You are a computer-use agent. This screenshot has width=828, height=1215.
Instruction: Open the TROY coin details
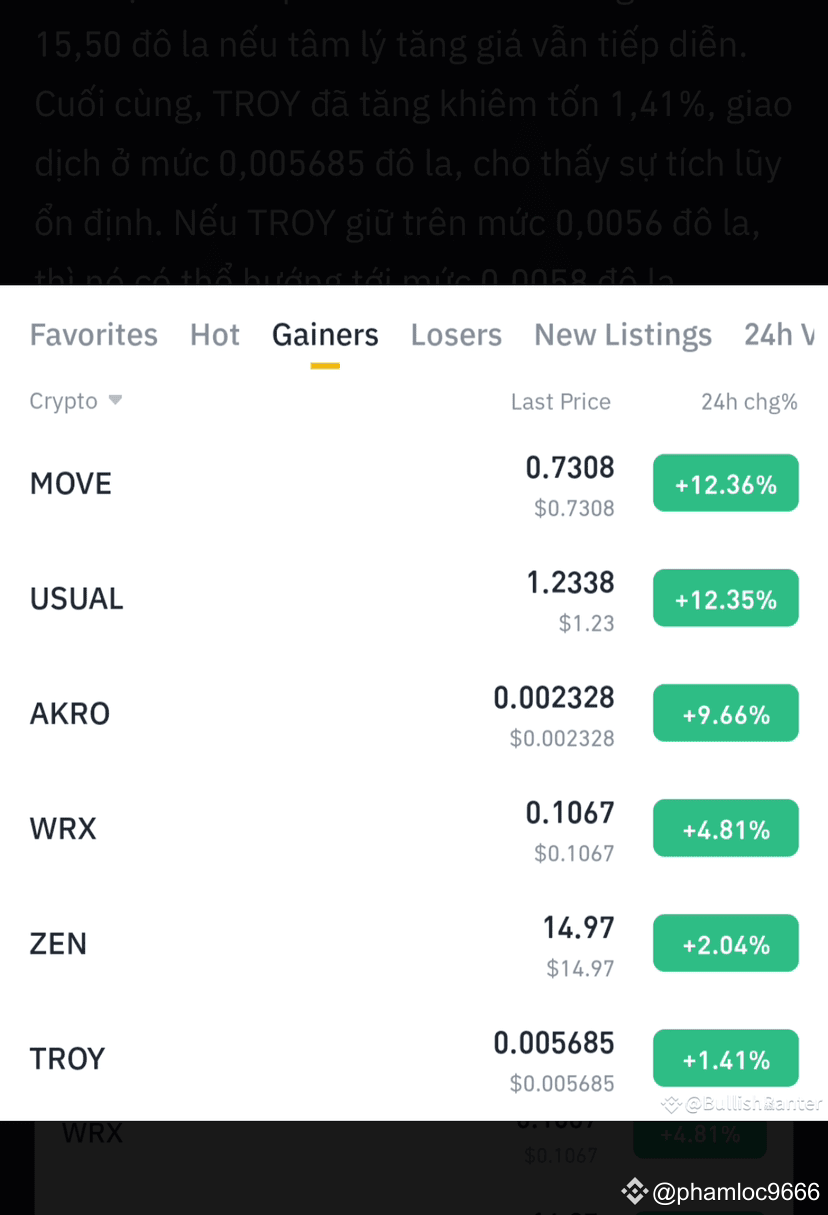(67, 1058)
